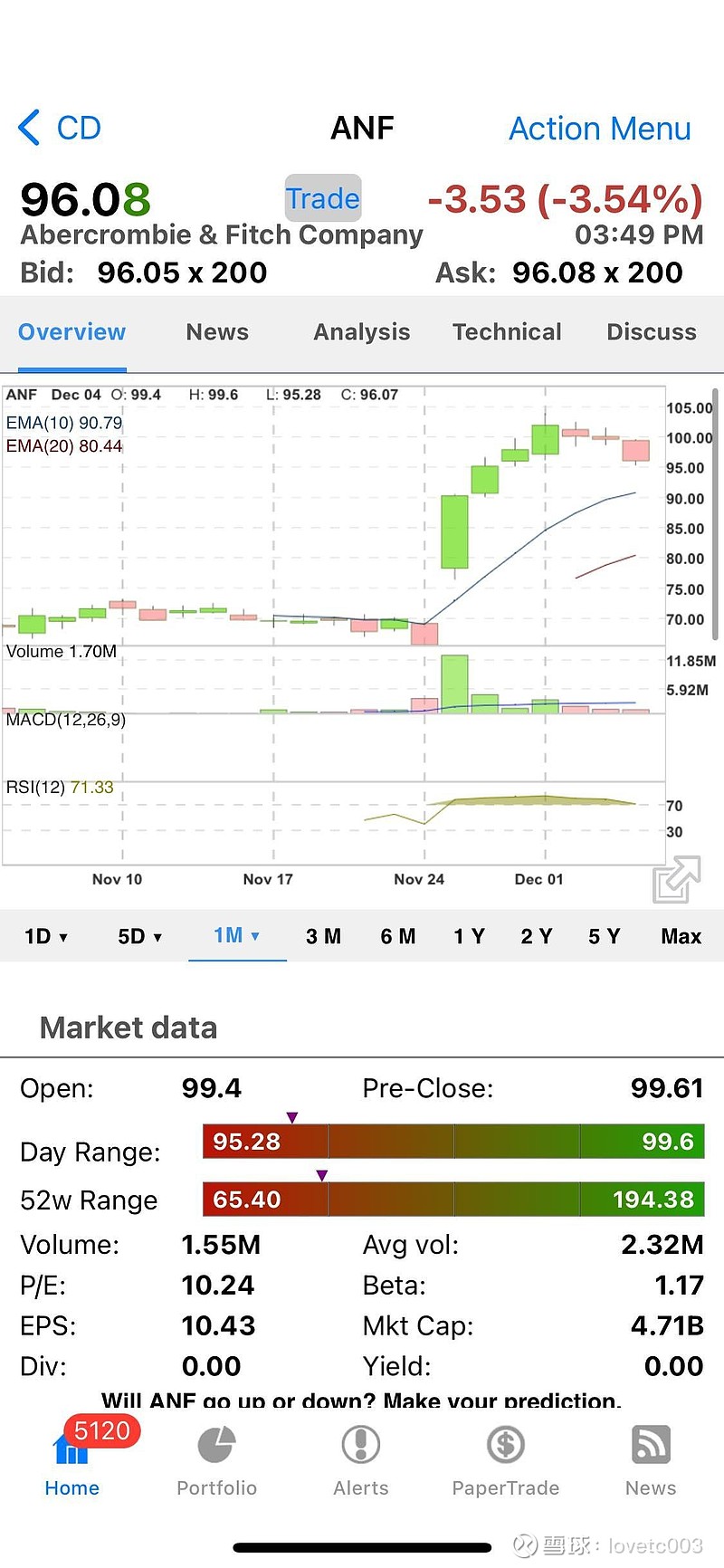The height and width of the screenshot is (1568, 724).
Task: Display the 2 Y chart range
Action: (x=537, y=936)
